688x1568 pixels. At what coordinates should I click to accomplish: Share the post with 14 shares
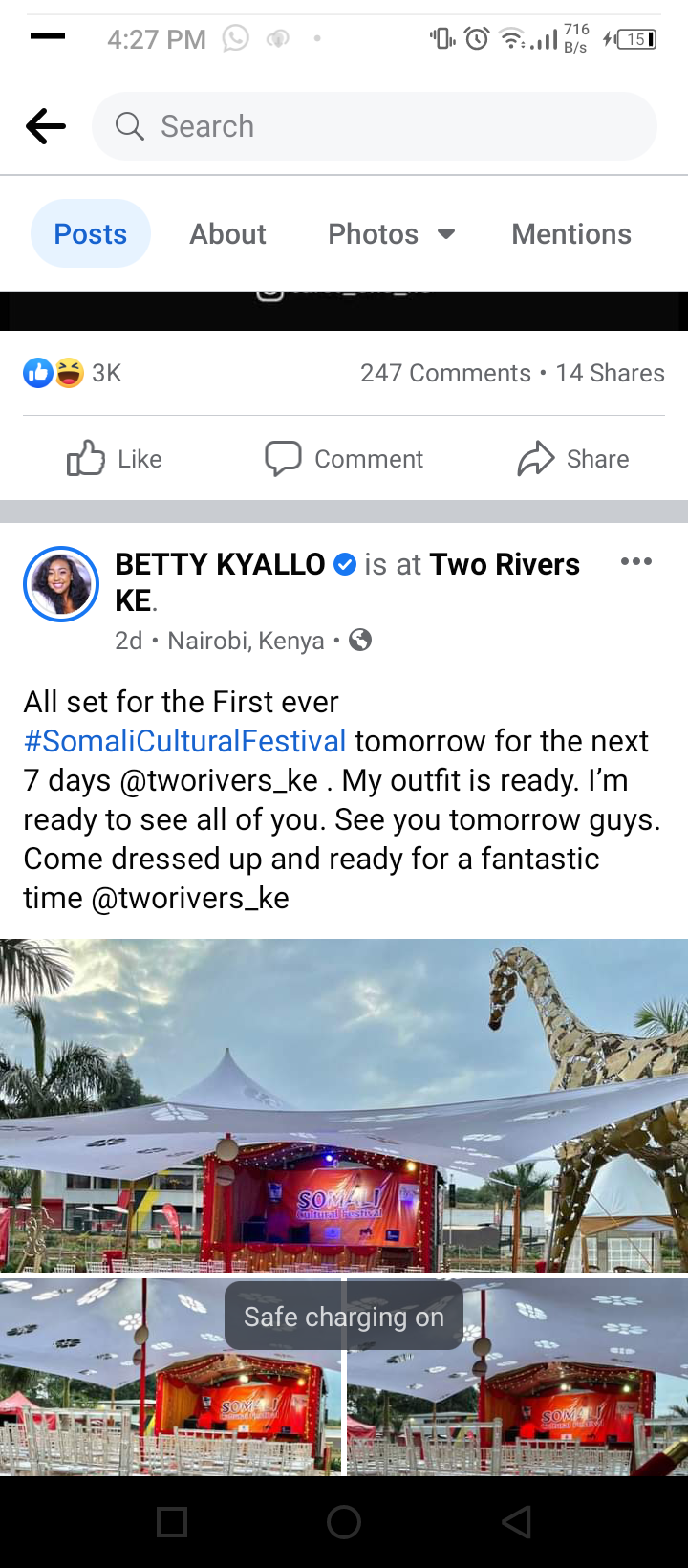tap(573, 459)
